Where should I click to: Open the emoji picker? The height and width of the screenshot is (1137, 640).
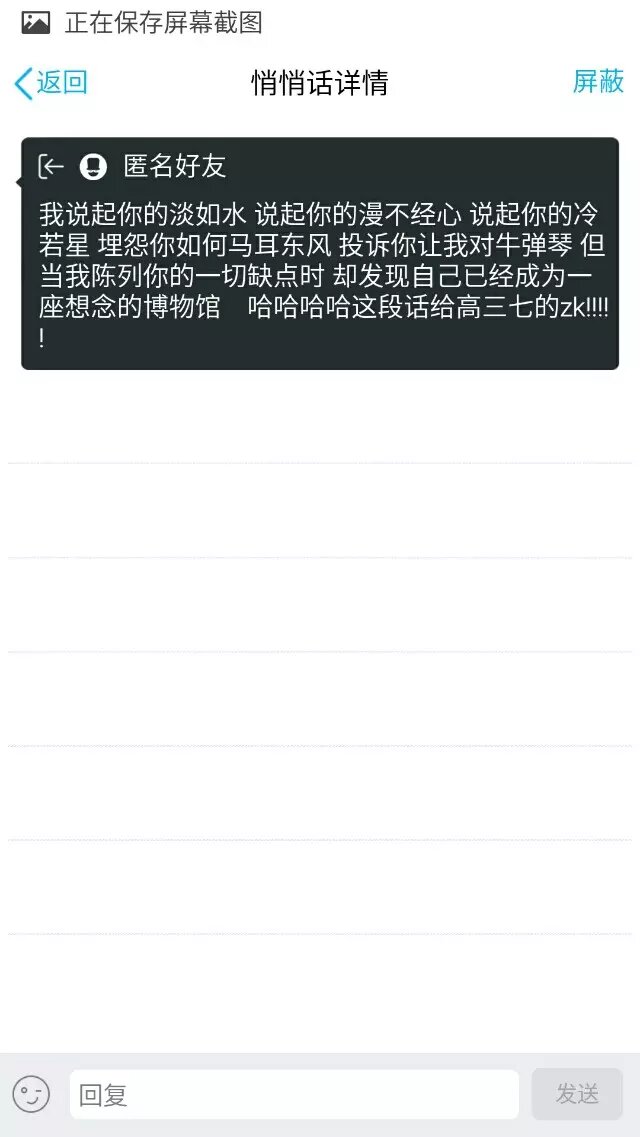[31, 1094]
